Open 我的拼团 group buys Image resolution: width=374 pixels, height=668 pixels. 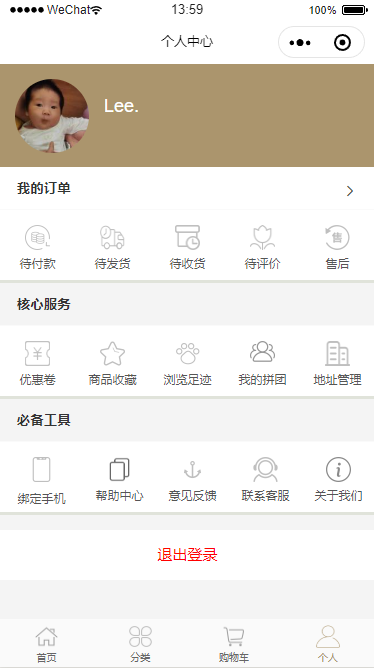click(262, 363)
